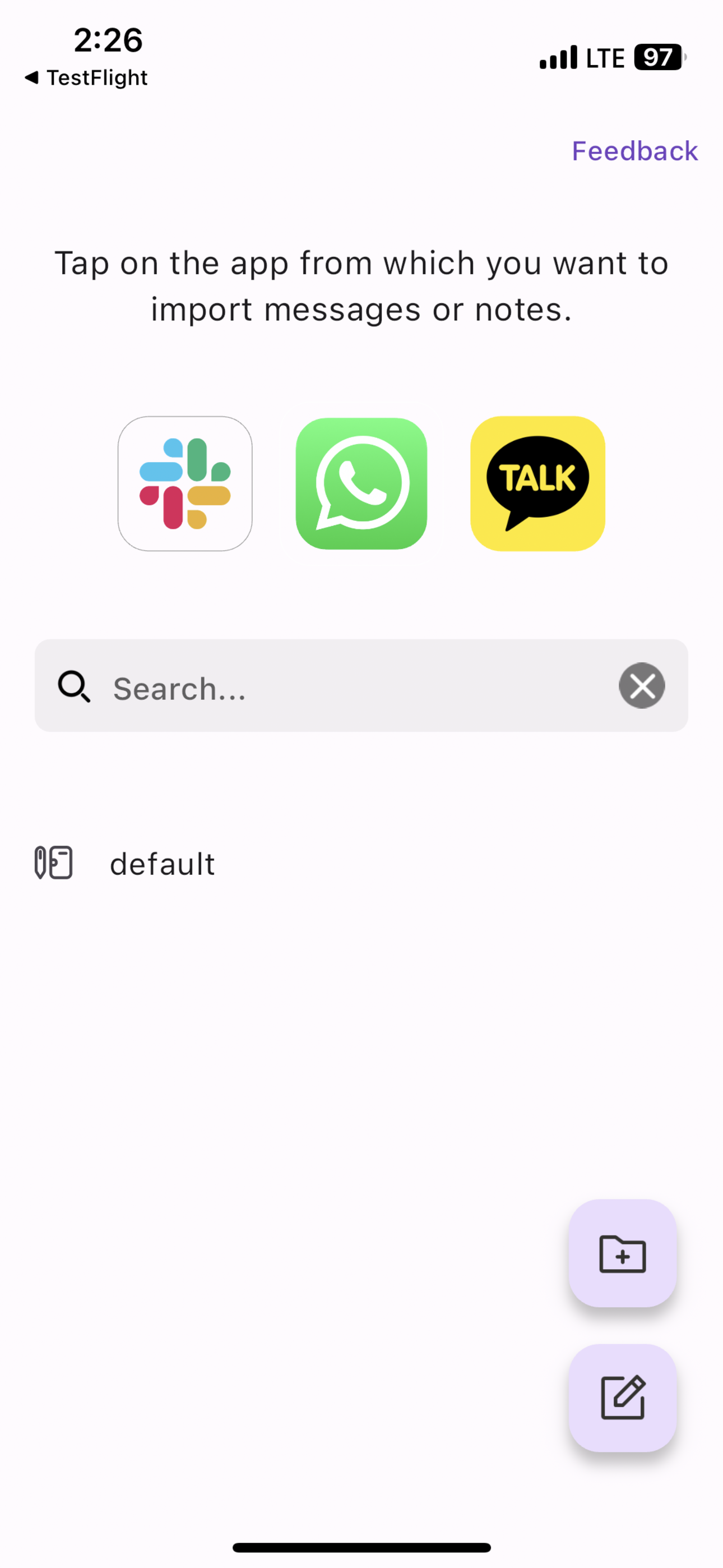This screenshot has height=1568, width=723.
Task: Import messages from Slack
Action: pyautogui.click(x=185, y=483)
